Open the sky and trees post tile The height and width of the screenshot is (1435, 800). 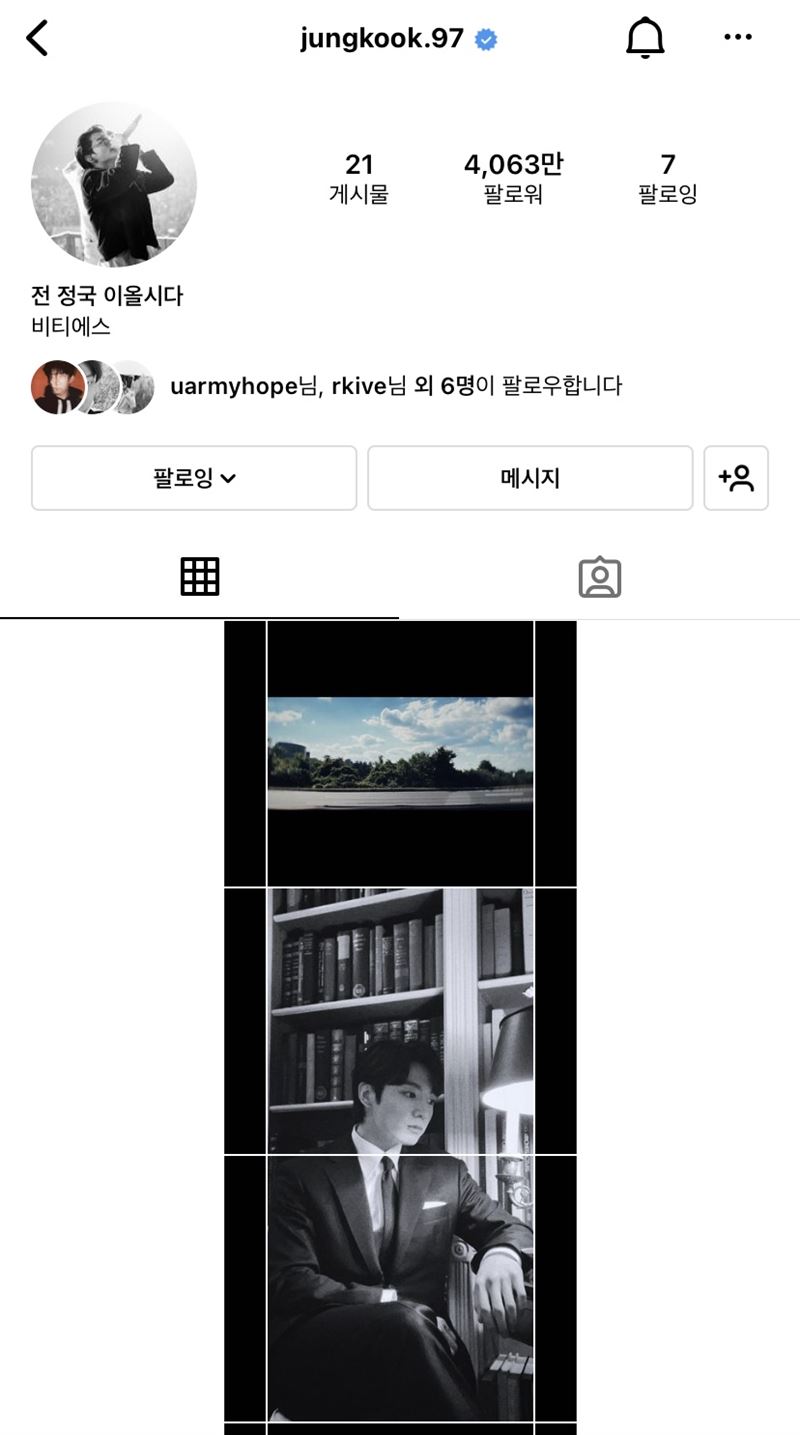pos(400,753)
